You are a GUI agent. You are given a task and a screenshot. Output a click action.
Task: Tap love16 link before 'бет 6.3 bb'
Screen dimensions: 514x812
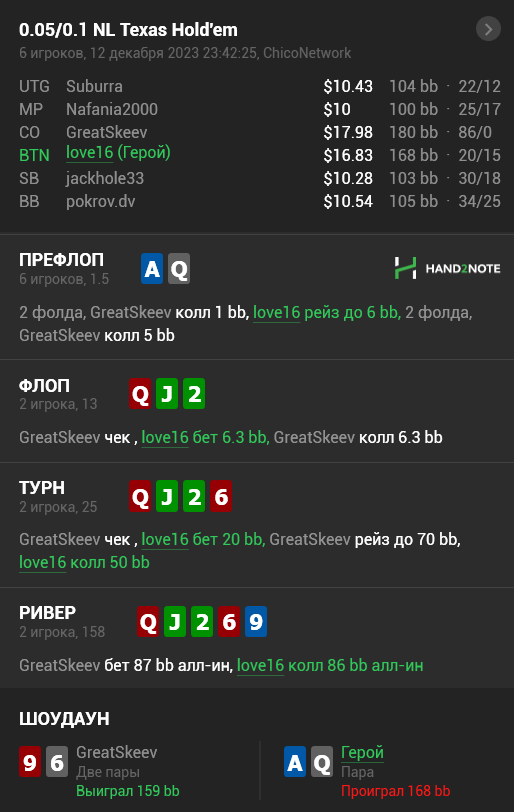click(x=165, y=438)
